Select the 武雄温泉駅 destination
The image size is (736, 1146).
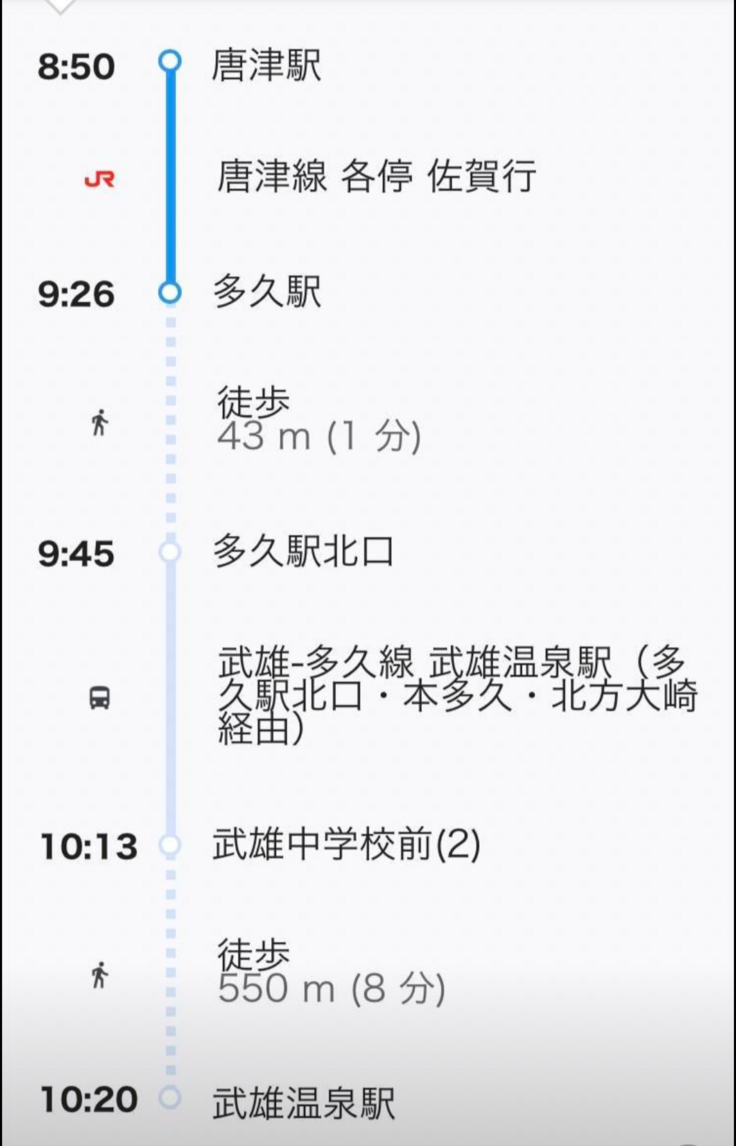click(x=304, y=1103)
